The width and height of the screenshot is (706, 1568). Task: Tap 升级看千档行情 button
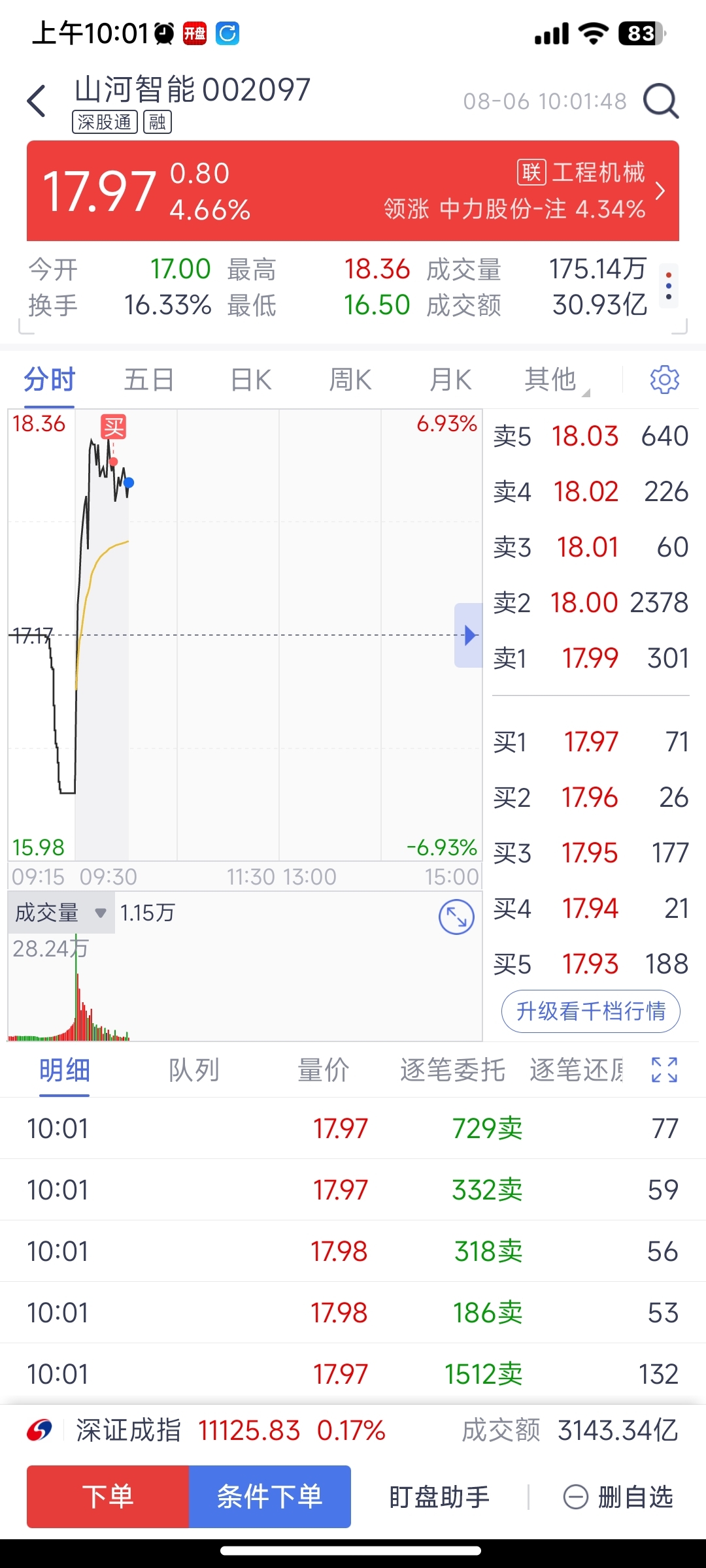point(591,1011)
